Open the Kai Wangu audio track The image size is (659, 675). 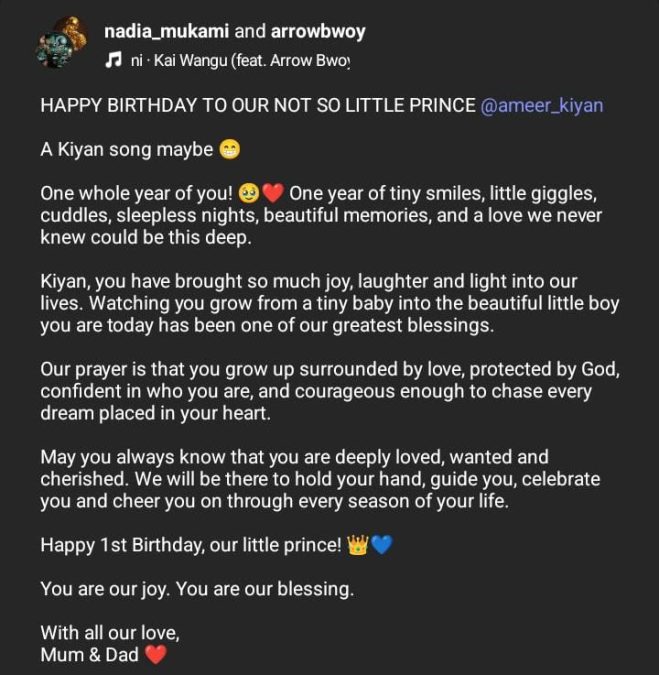(x=228, y=61)
